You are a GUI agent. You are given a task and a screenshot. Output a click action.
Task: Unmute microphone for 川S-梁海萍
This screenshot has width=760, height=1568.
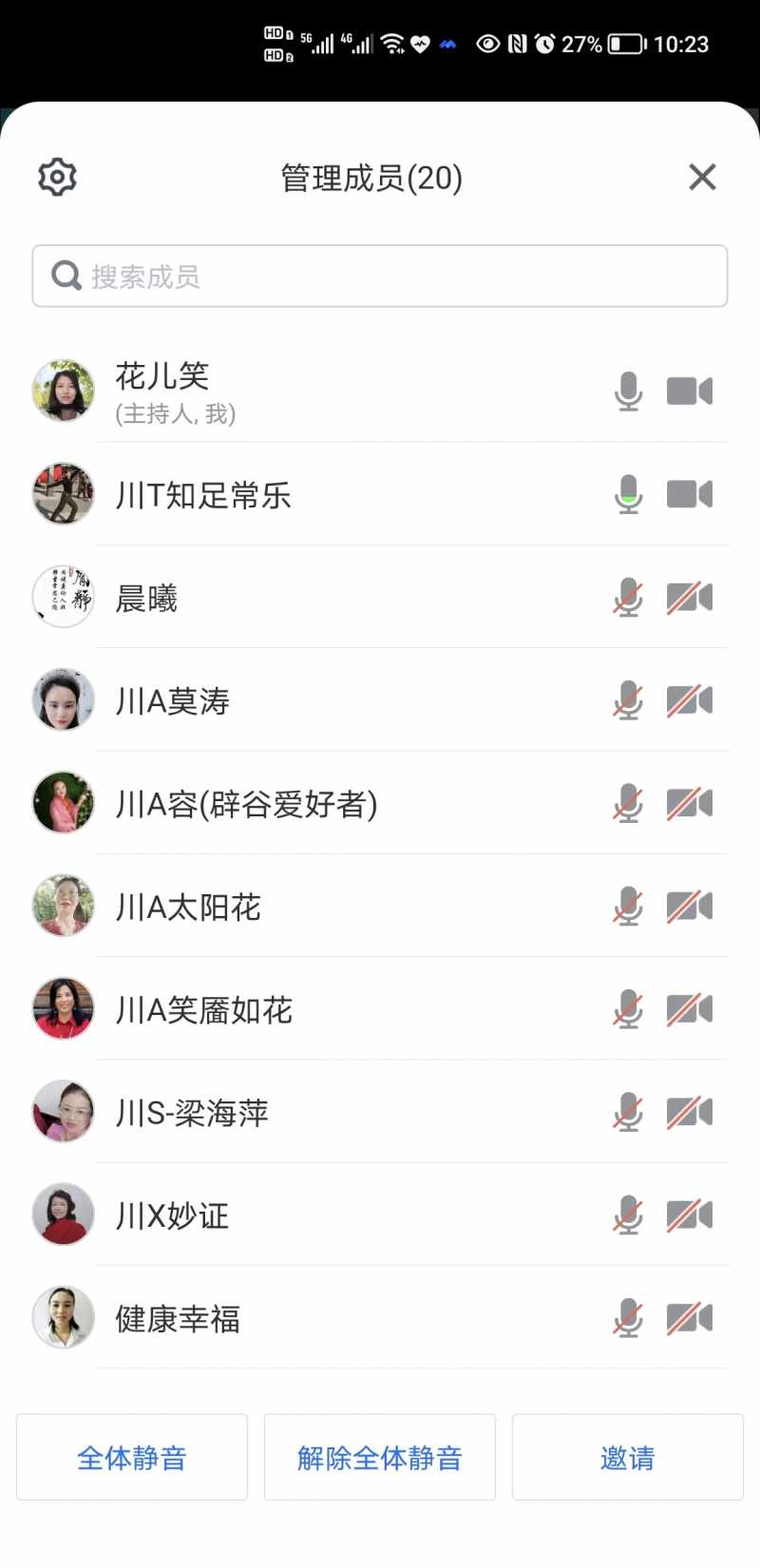pyautogui.click(x=628, y=1113)
